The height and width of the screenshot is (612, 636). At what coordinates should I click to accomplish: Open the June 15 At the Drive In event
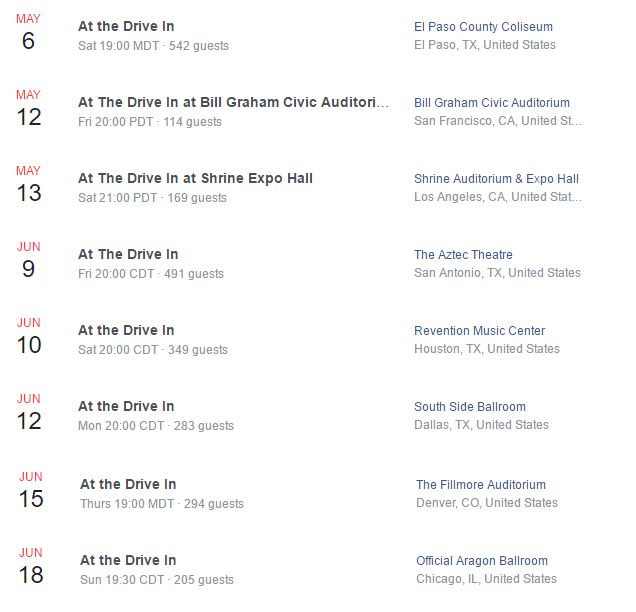[128, 485]
